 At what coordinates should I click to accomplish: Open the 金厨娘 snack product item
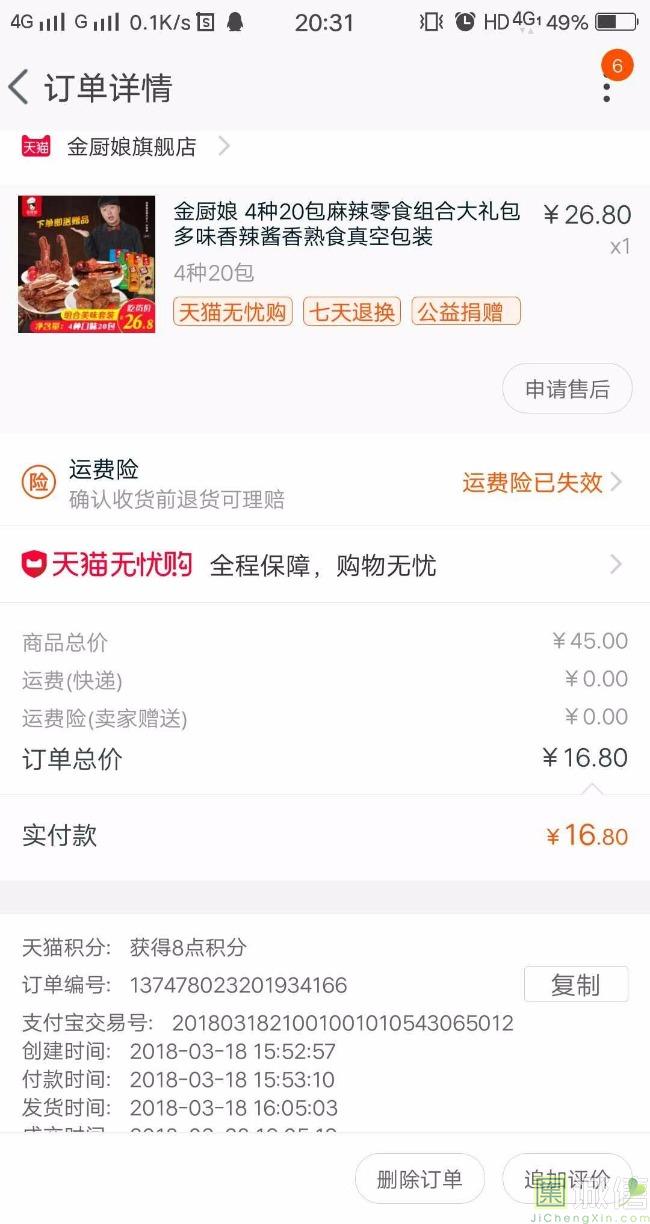325,264
